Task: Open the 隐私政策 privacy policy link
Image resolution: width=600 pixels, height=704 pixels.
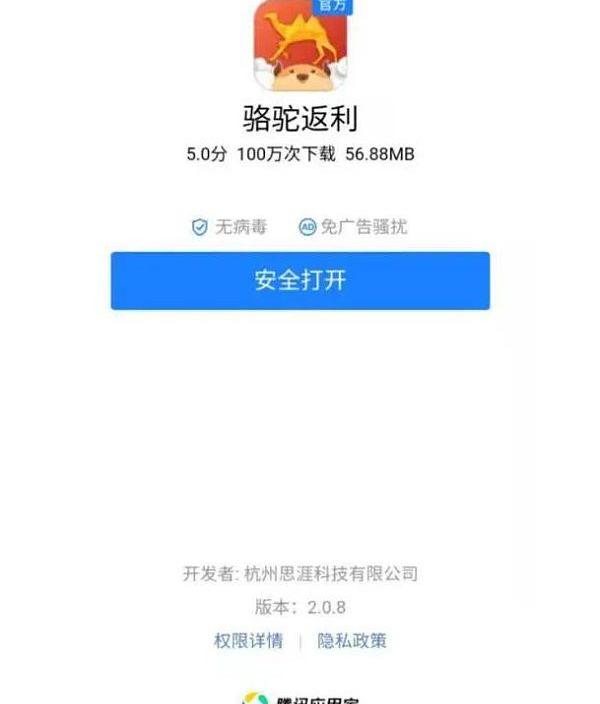Action: [352, 641]
